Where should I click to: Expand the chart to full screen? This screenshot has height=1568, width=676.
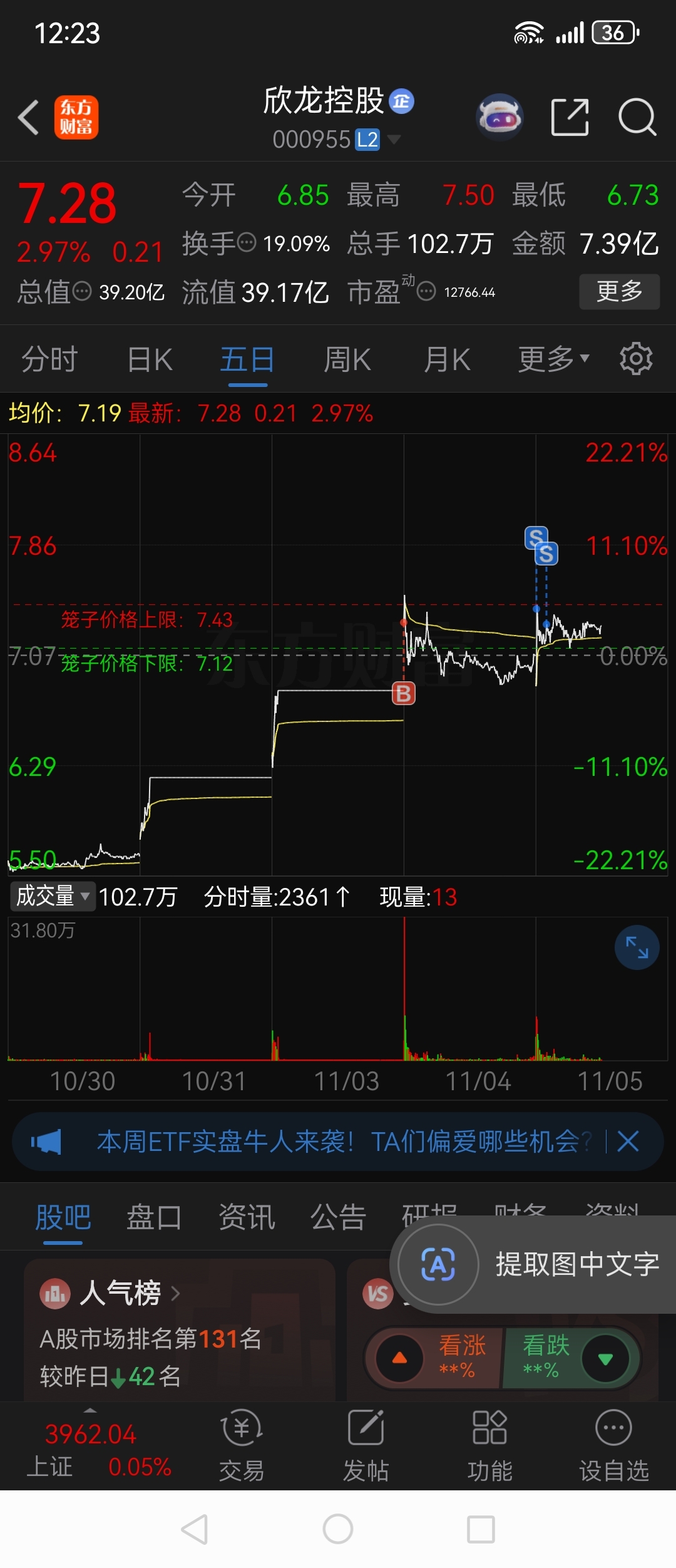(x=637, y=947)
